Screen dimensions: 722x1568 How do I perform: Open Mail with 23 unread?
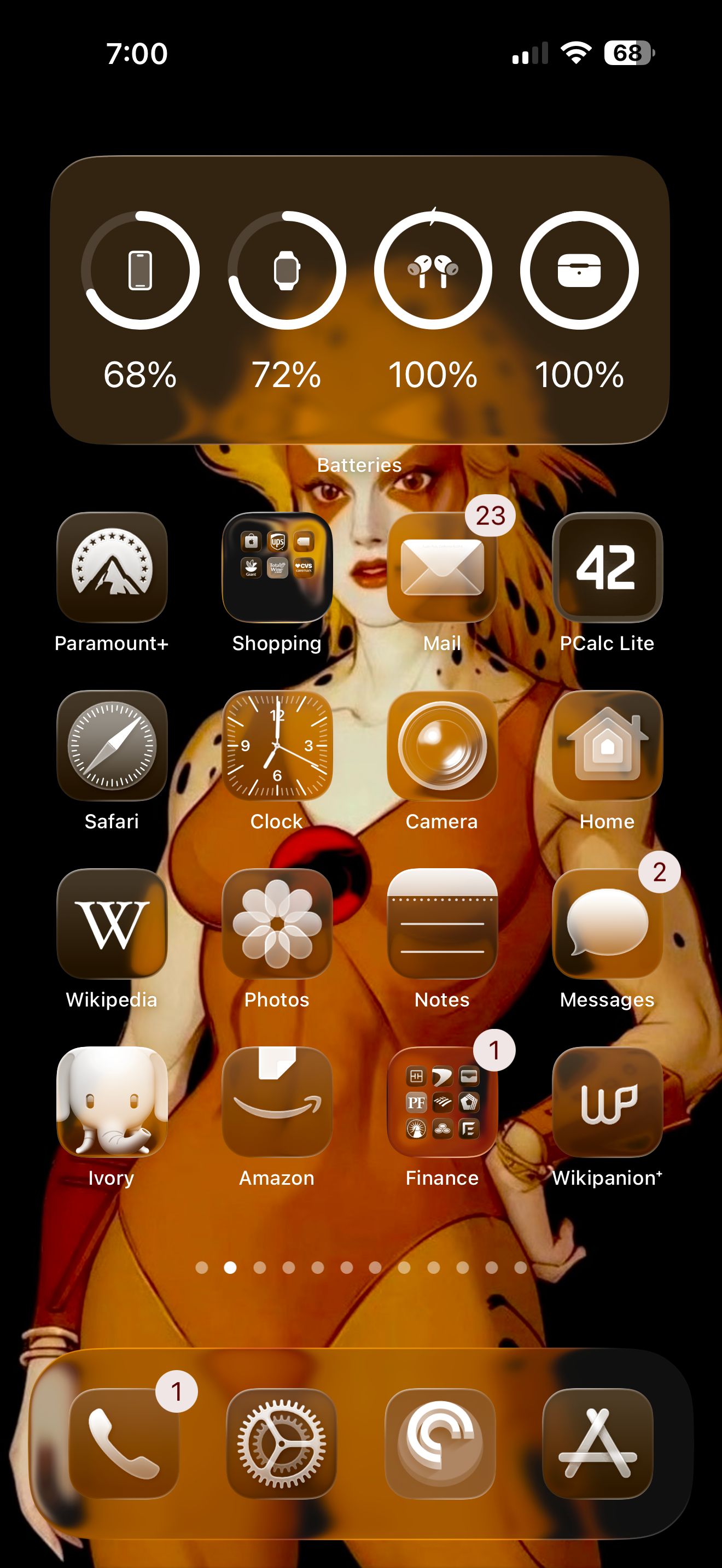click(x=442, y=567)
